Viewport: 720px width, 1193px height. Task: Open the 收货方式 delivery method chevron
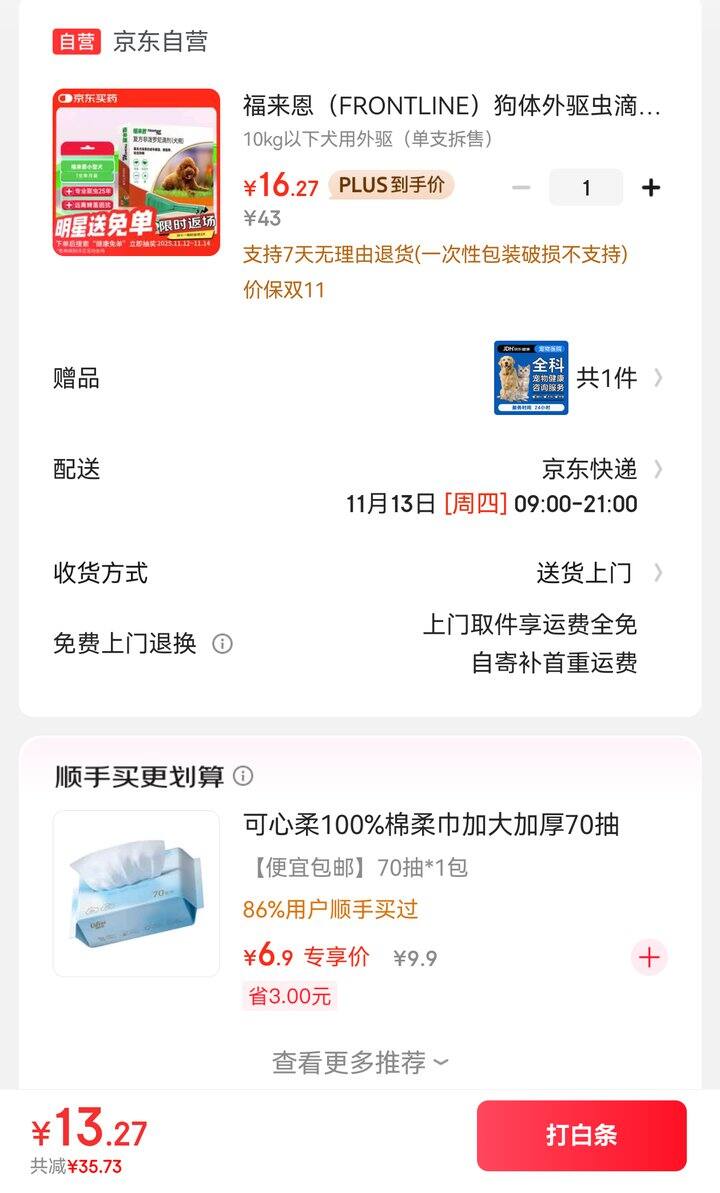tap(657, 572)
